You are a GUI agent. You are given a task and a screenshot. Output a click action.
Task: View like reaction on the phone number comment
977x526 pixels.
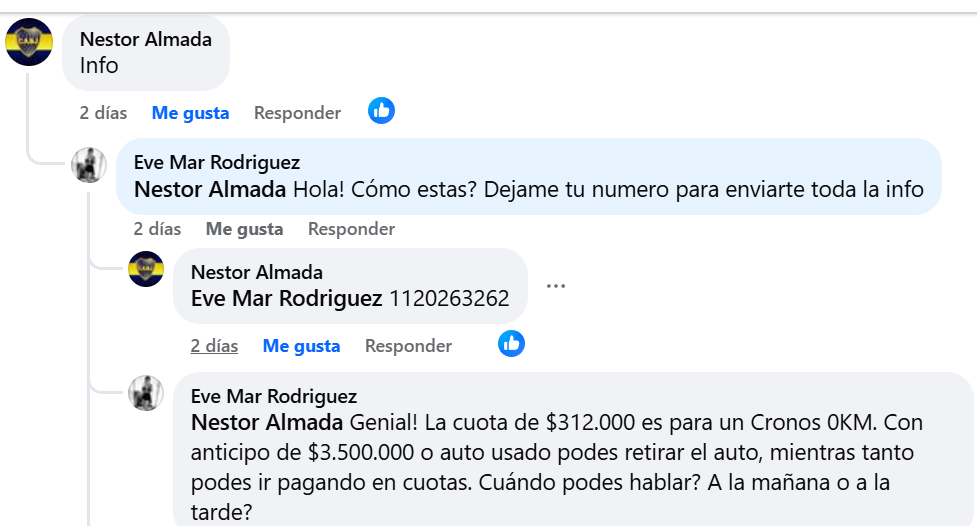coord(512,344)
